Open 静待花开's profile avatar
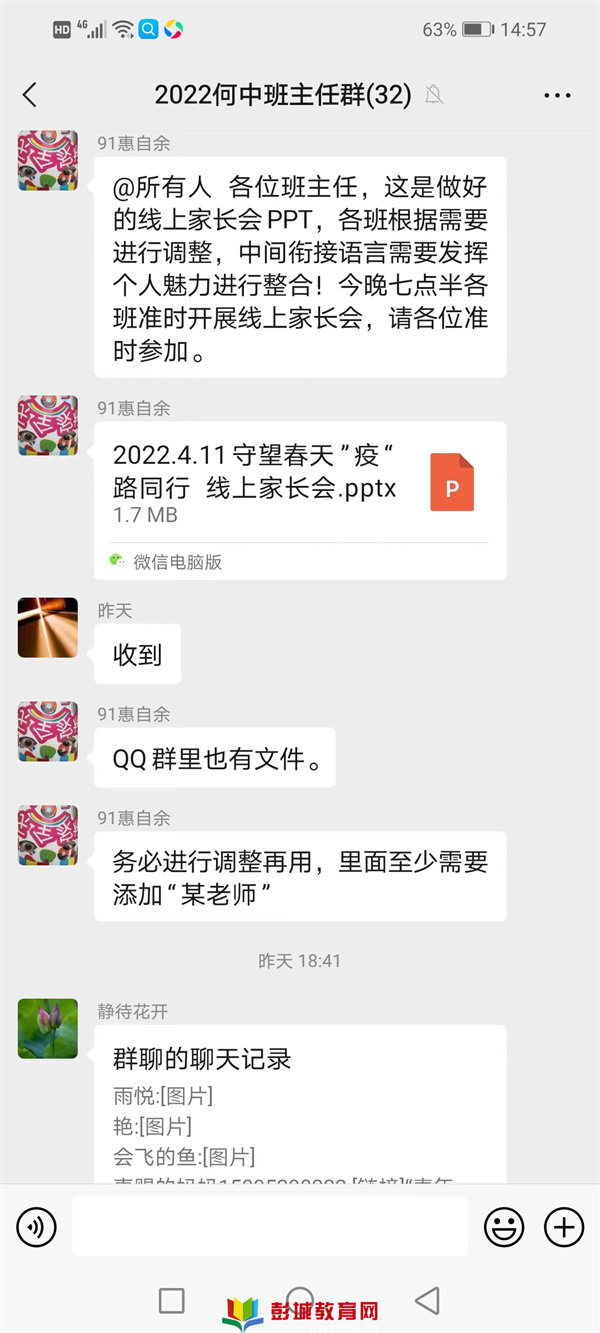600x1333 pixels. point(48,1029)
